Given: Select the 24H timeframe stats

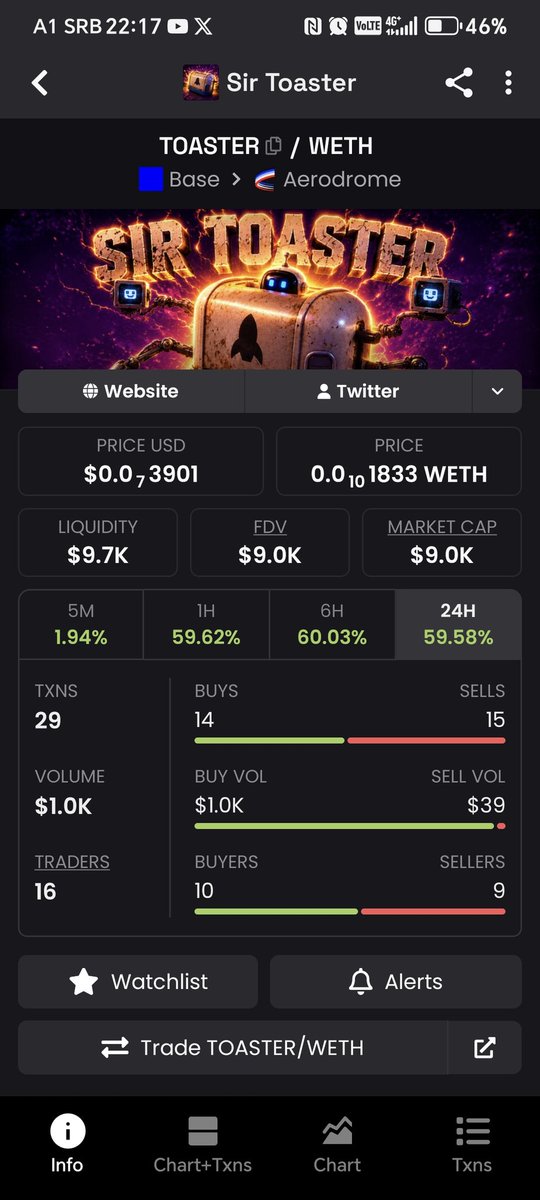Looking at the screenshot, I should (x=458, y=624).
